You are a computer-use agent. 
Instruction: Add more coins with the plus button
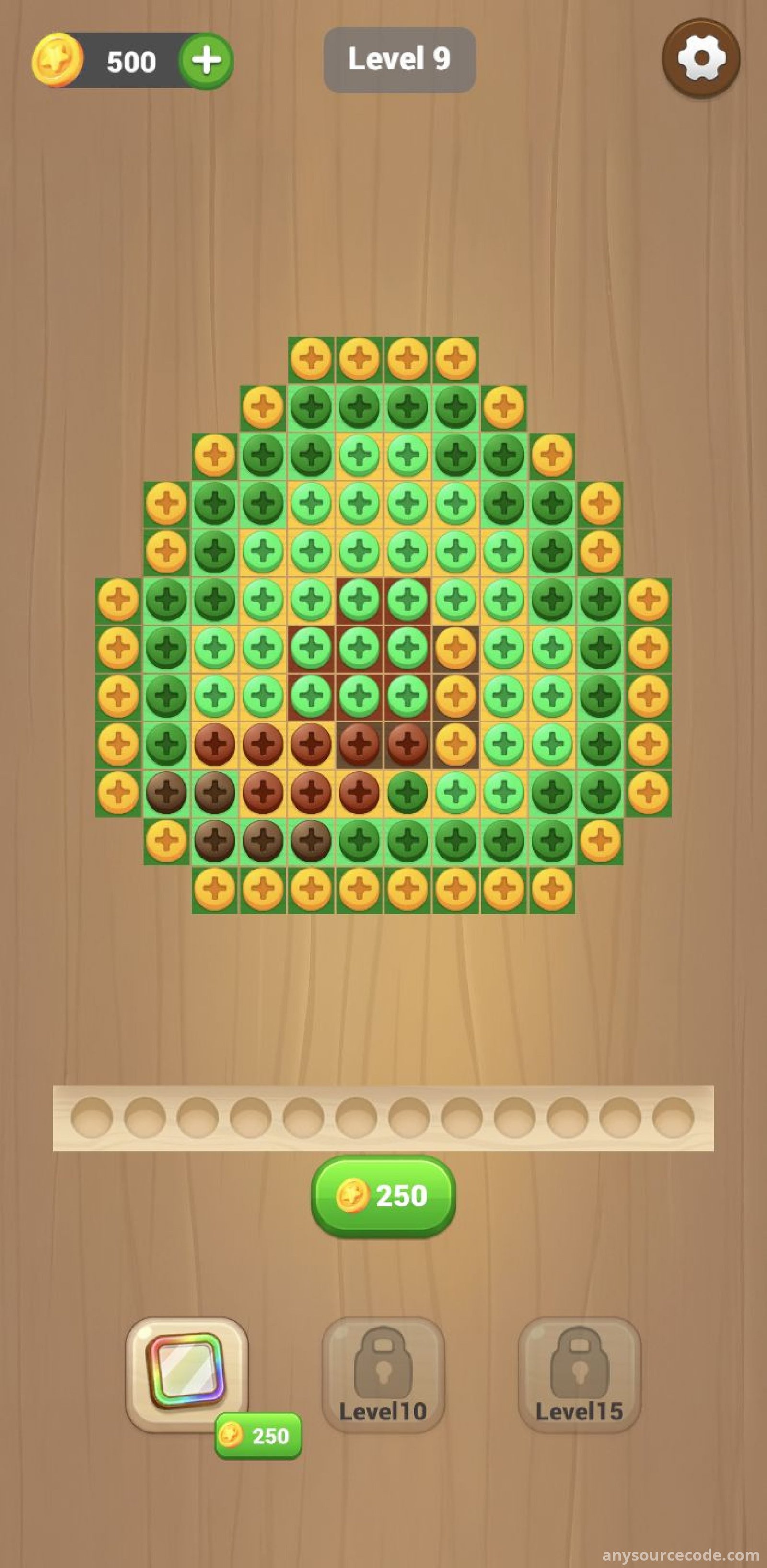pyautogui.click(x=206, y=61)
